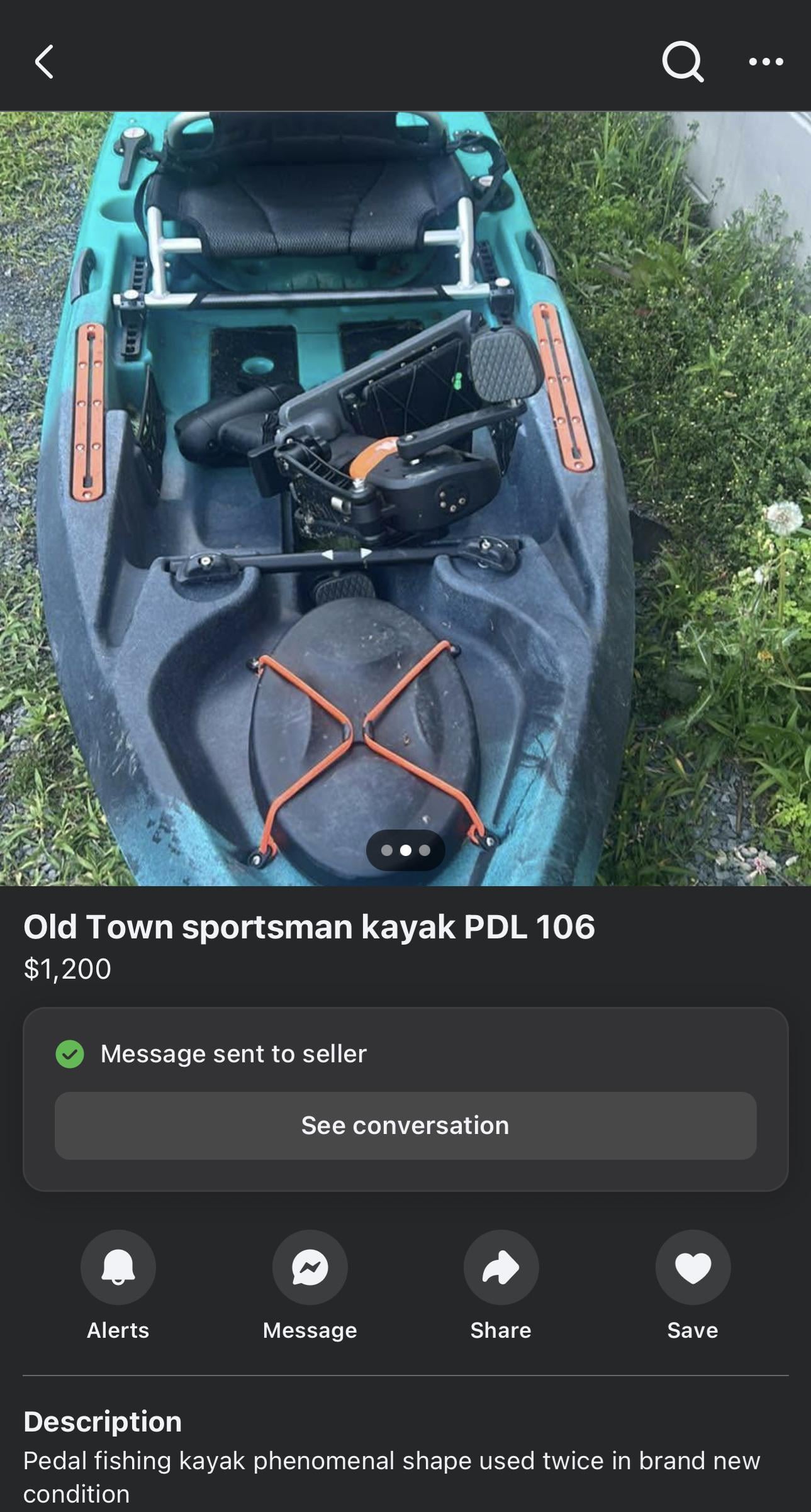Message the seller via Messenger
811x1512 pixels.
click(310, 1267)
